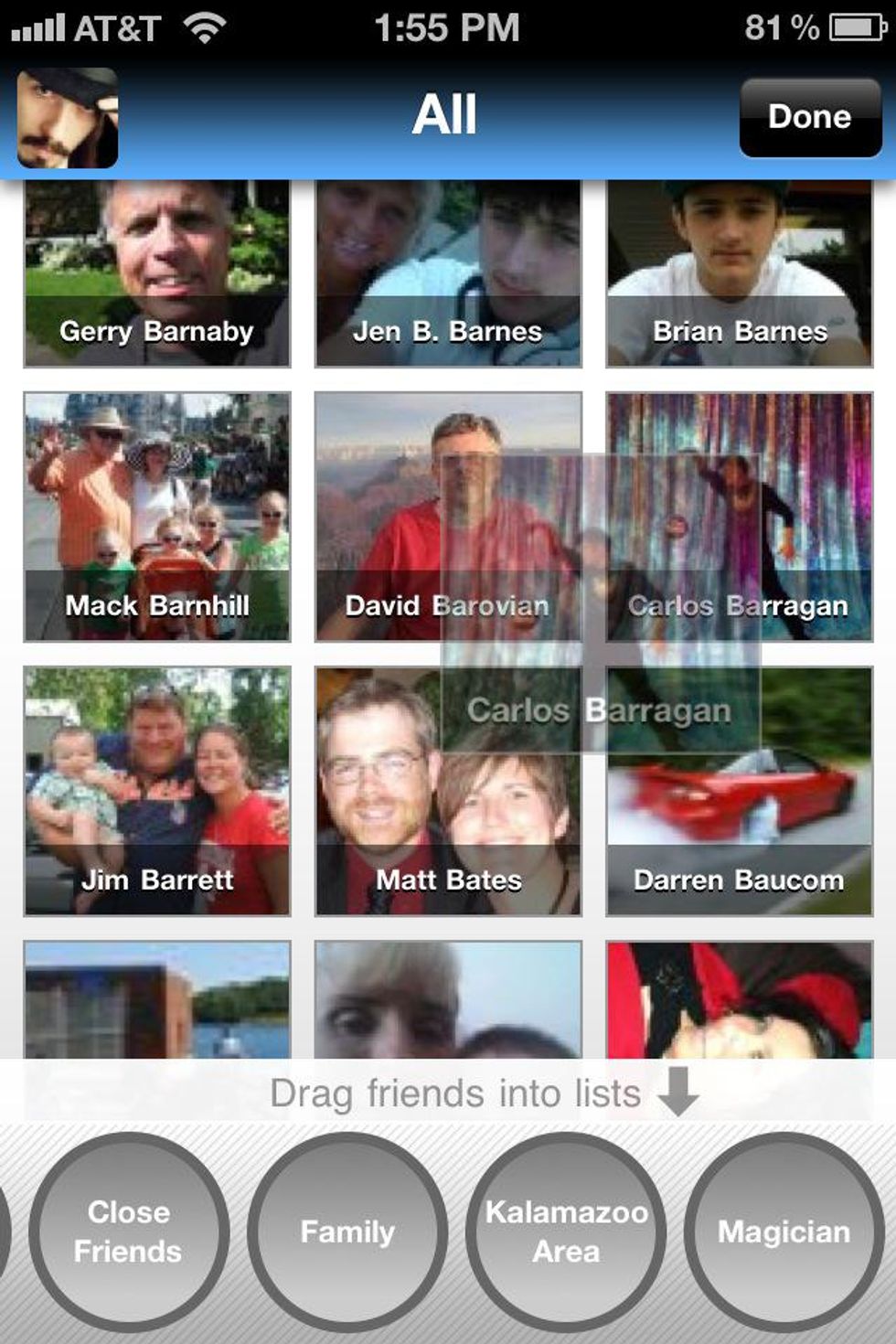896x1344 pixels.
Task: Open the Kalamazoo Area list
Action: point(566,1232)
